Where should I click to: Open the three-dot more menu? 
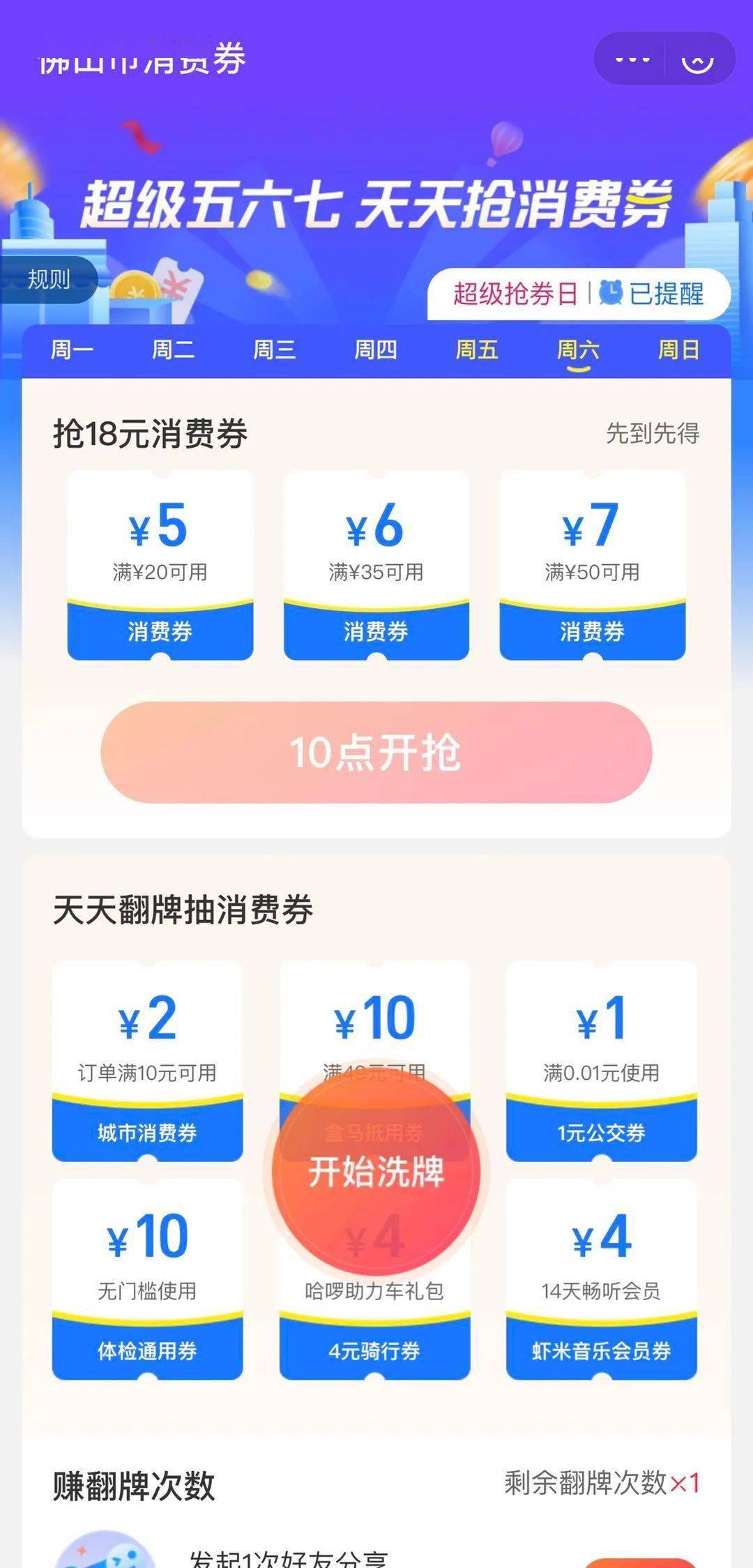tap(632, 59)
